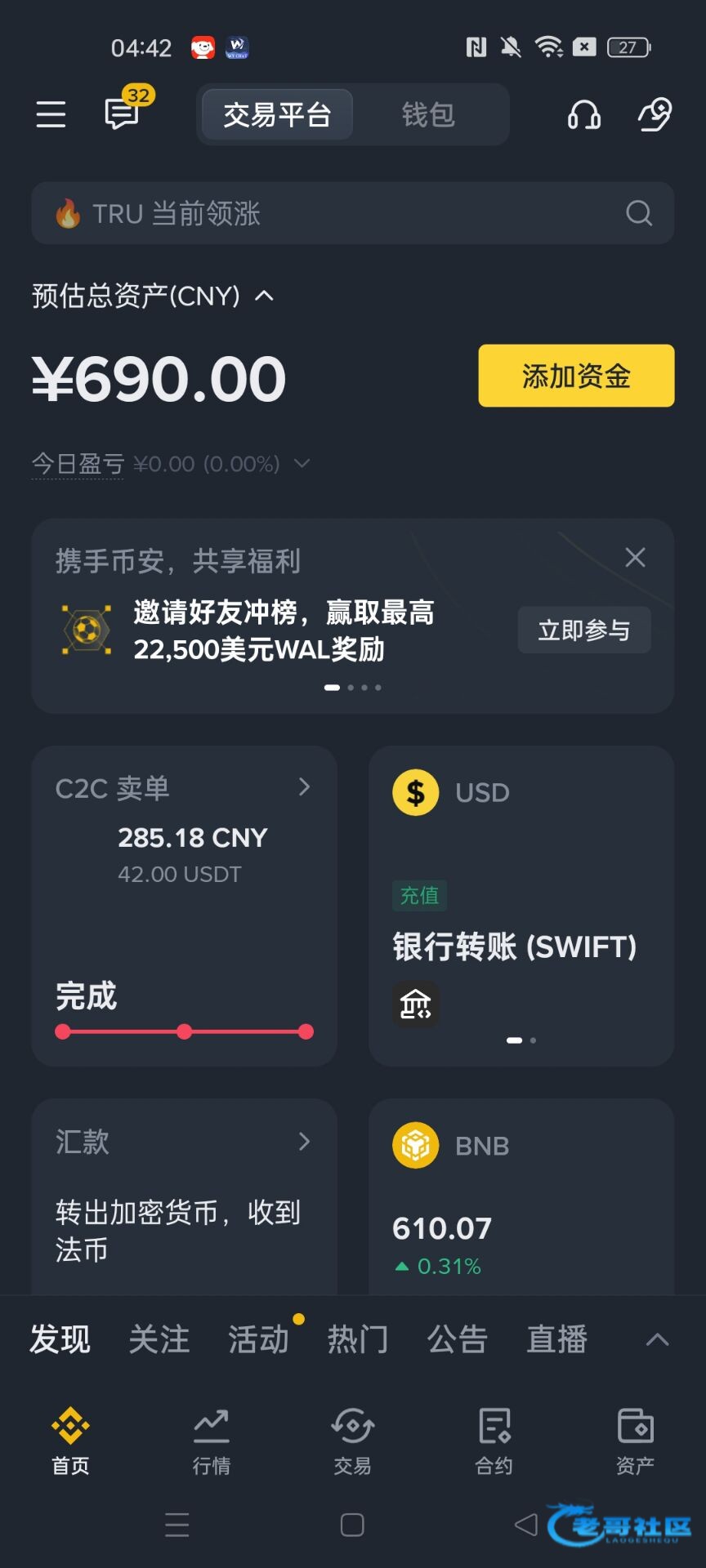
Task: Show the 公告 announcements tab
Action: click(x=458, y=1340)
